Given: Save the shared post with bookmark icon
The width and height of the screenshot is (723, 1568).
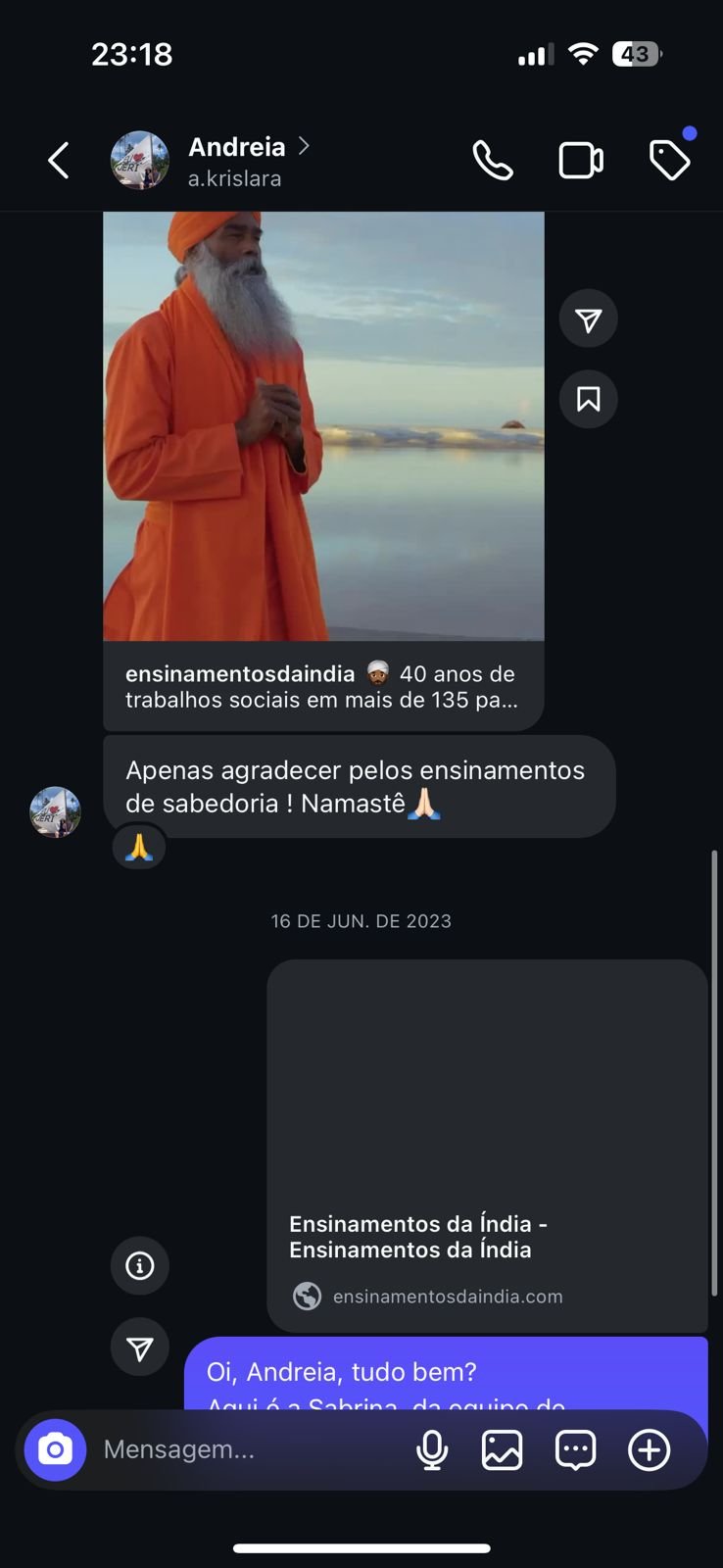Looking at the screenshot, I should coord(588,399).
